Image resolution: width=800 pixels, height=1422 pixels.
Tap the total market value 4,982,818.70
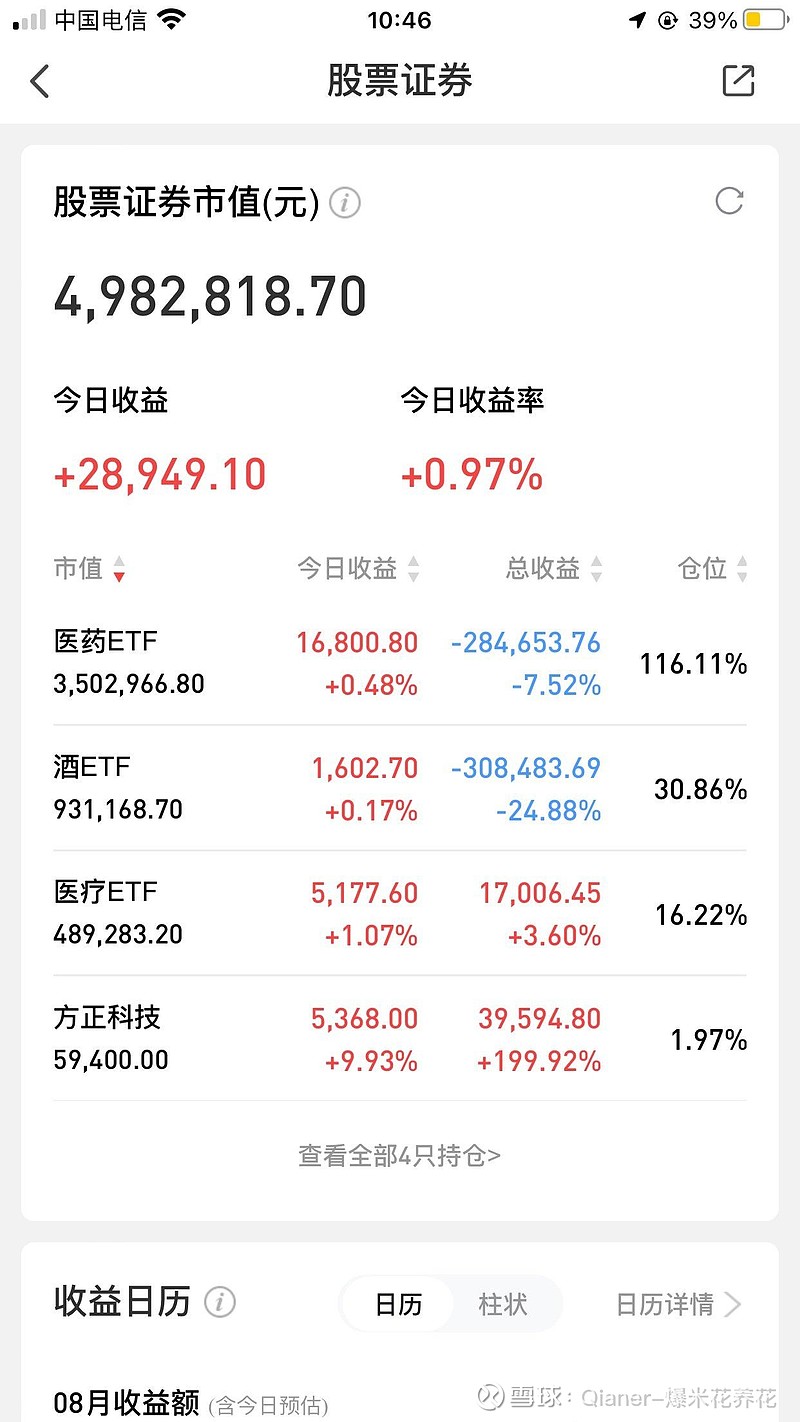(210, 294)
